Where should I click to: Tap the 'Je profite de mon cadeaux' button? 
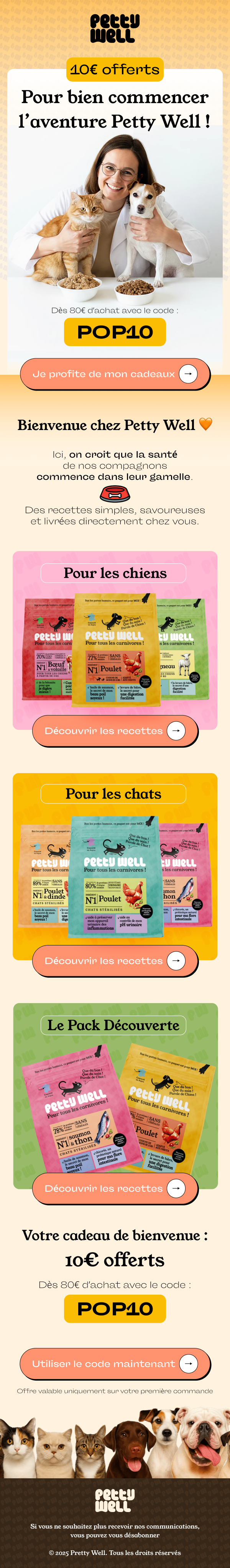(x=115, y=374)
